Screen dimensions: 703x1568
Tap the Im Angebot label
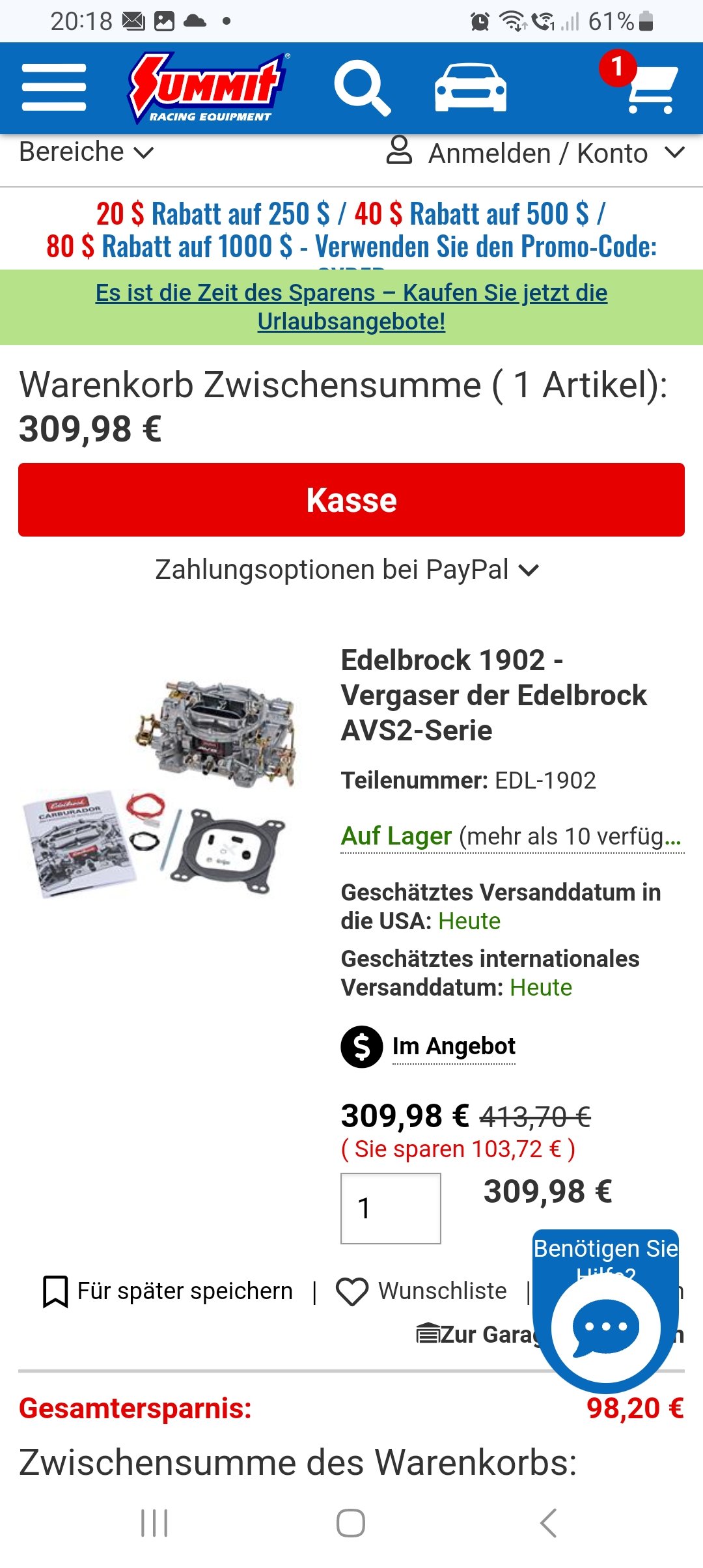(x=454, y=1046)
